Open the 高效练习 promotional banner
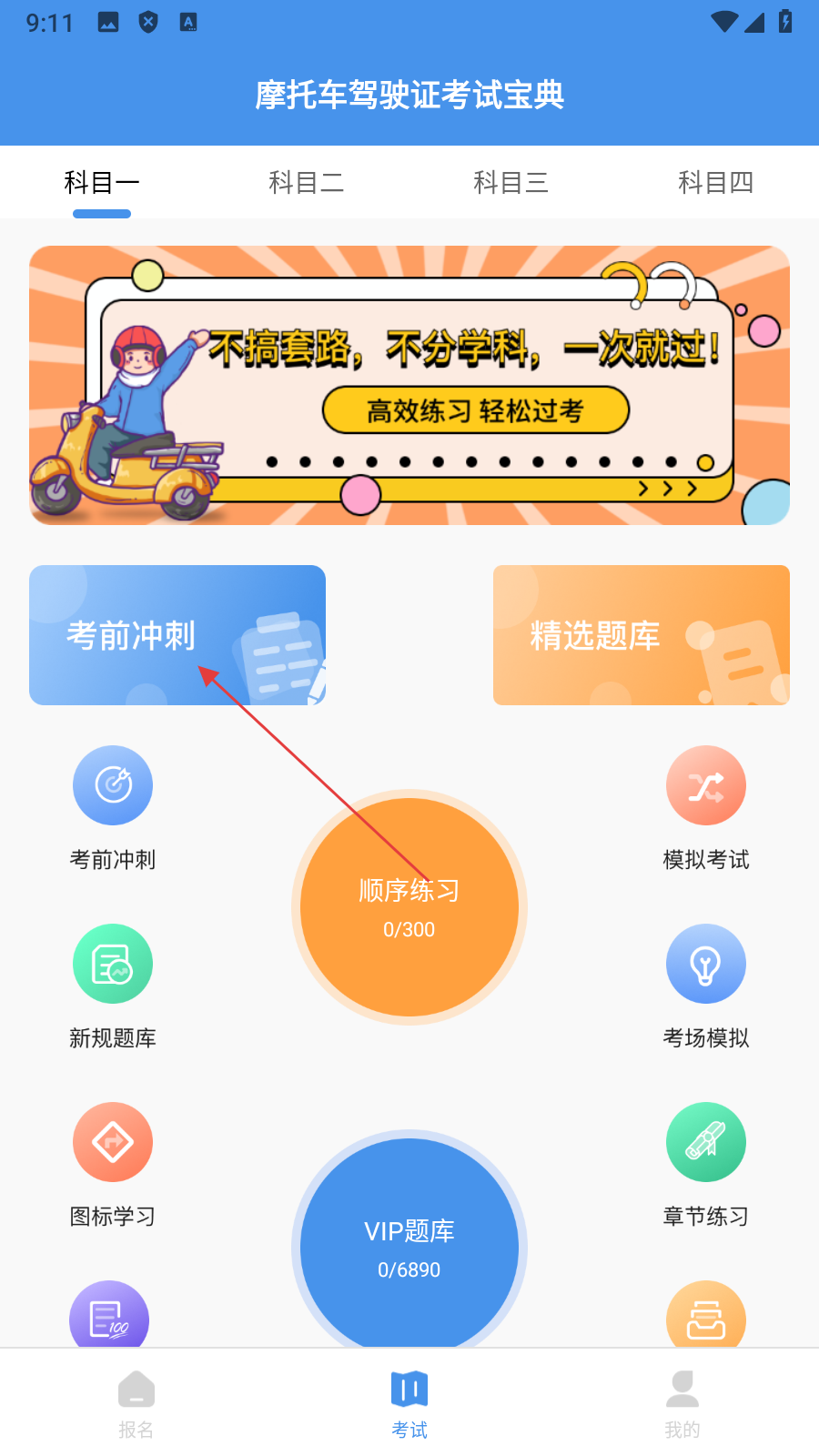 (409, 385)
